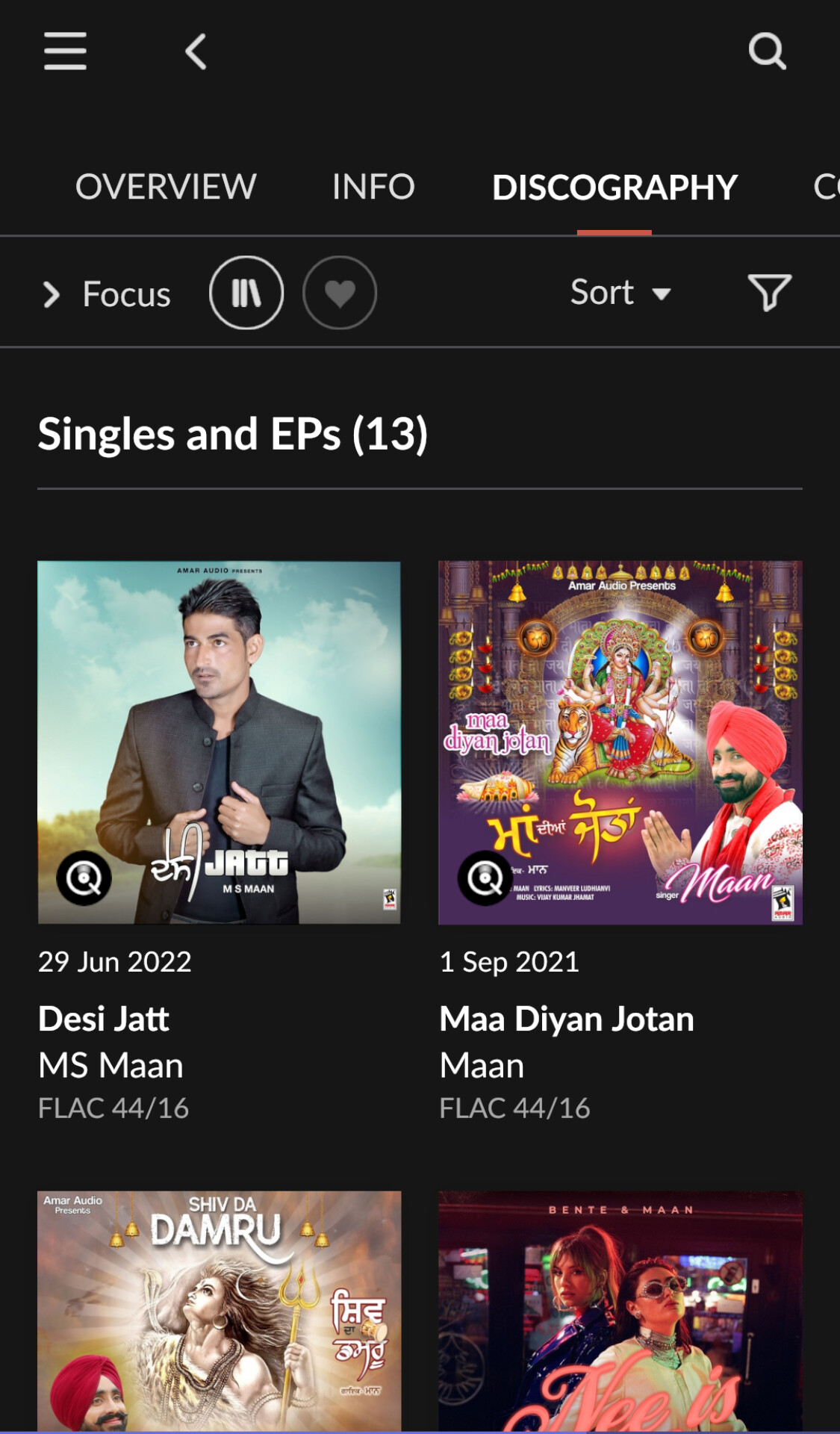The width and height of the screenshot is (840, 1434).
Task: Open the Bente & Maan release
Action: (x=620, y=1311)
